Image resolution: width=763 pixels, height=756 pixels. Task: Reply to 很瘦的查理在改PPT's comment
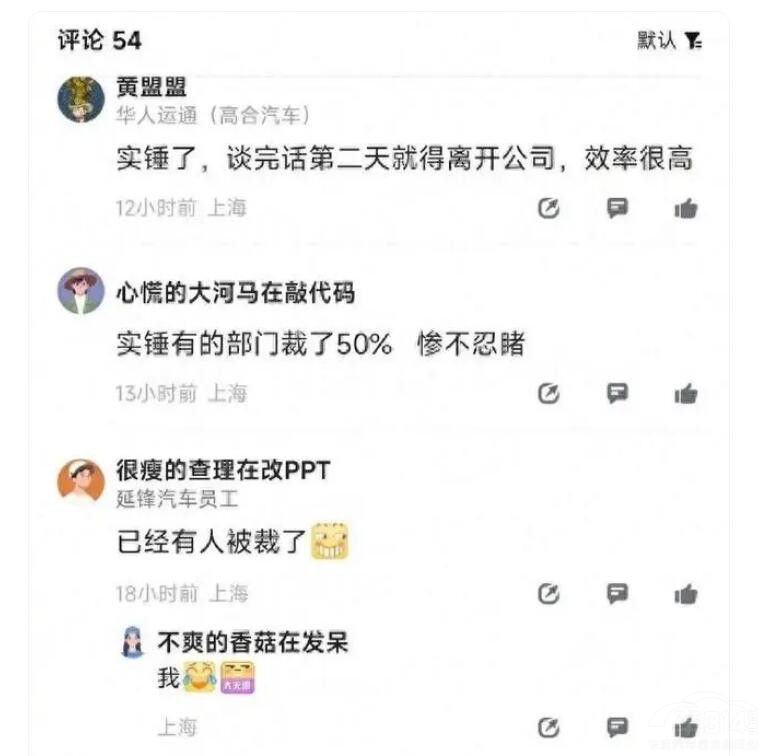coord(618,594)
